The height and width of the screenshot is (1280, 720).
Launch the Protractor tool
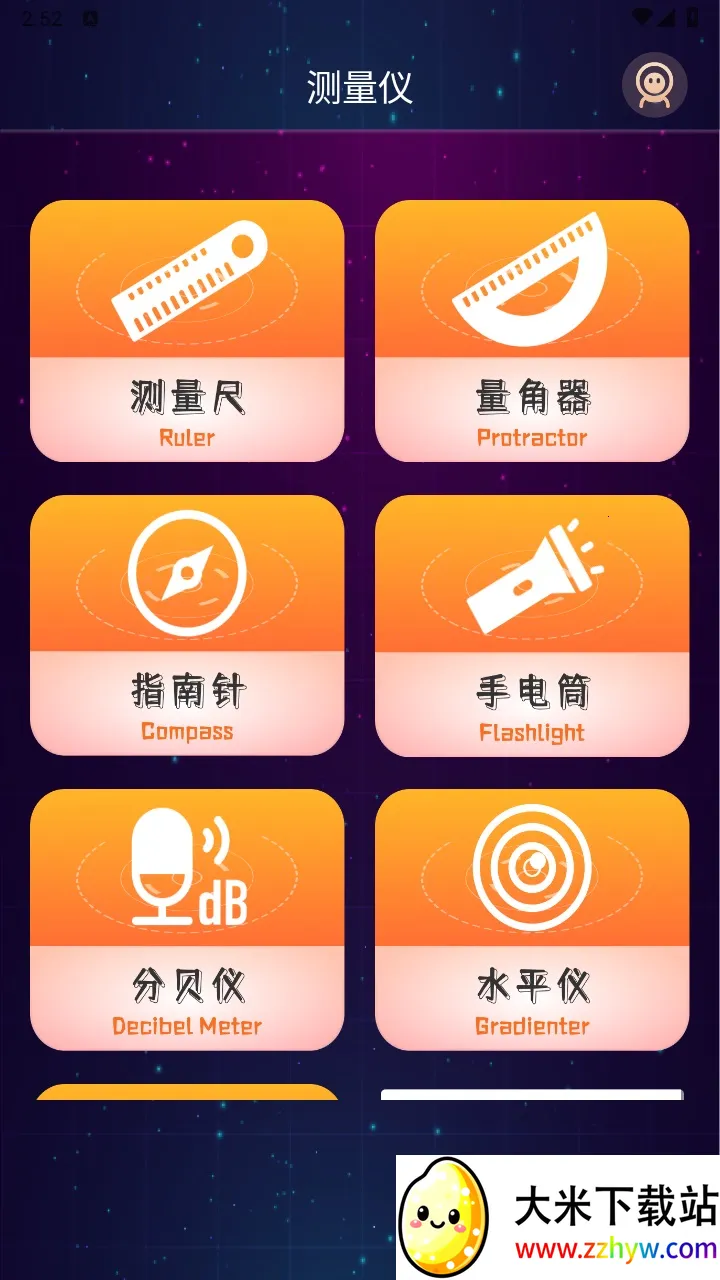[x=532, y=330]
